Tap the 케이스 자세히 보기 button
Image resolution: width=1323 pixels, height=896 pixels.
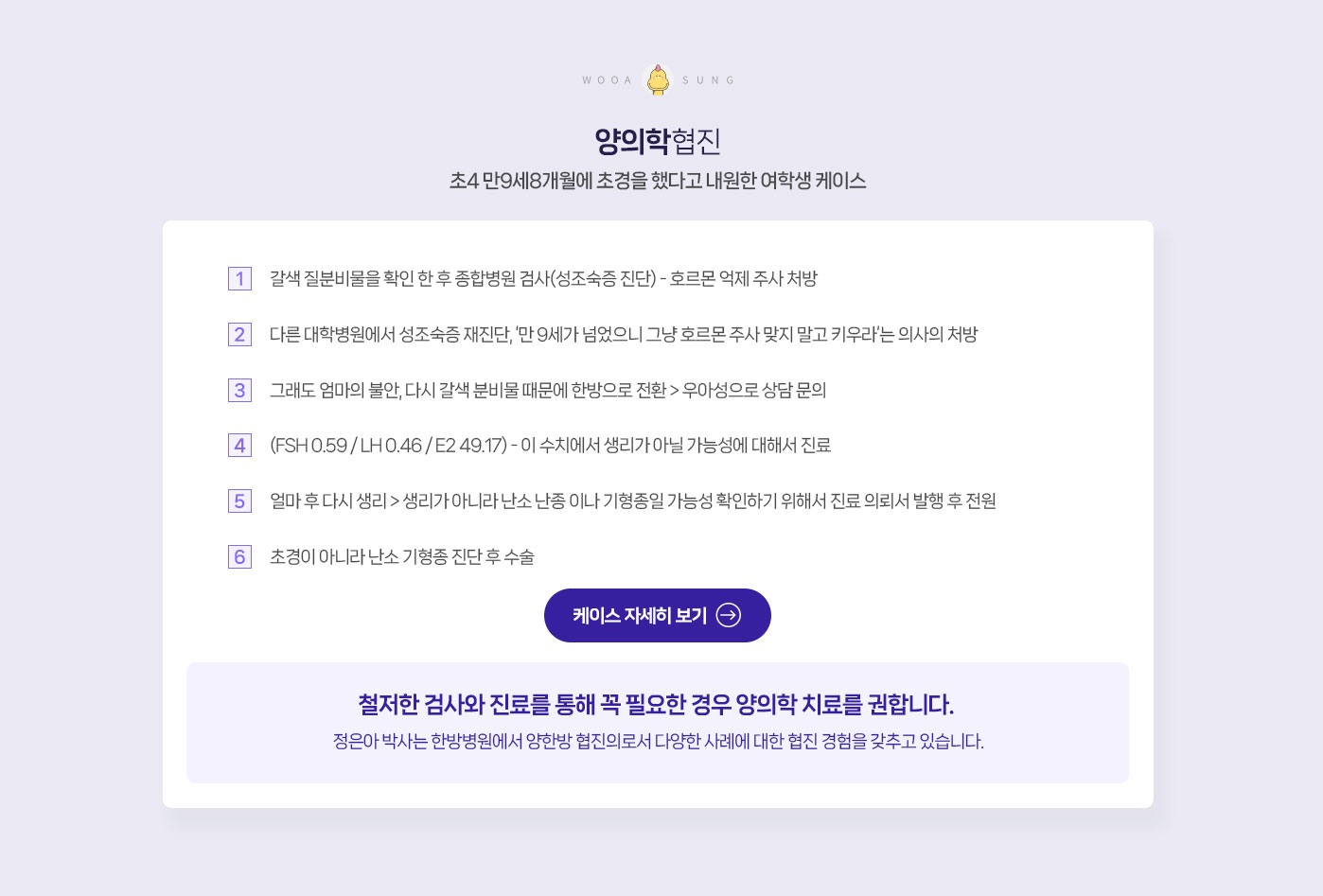coord(657,615)
